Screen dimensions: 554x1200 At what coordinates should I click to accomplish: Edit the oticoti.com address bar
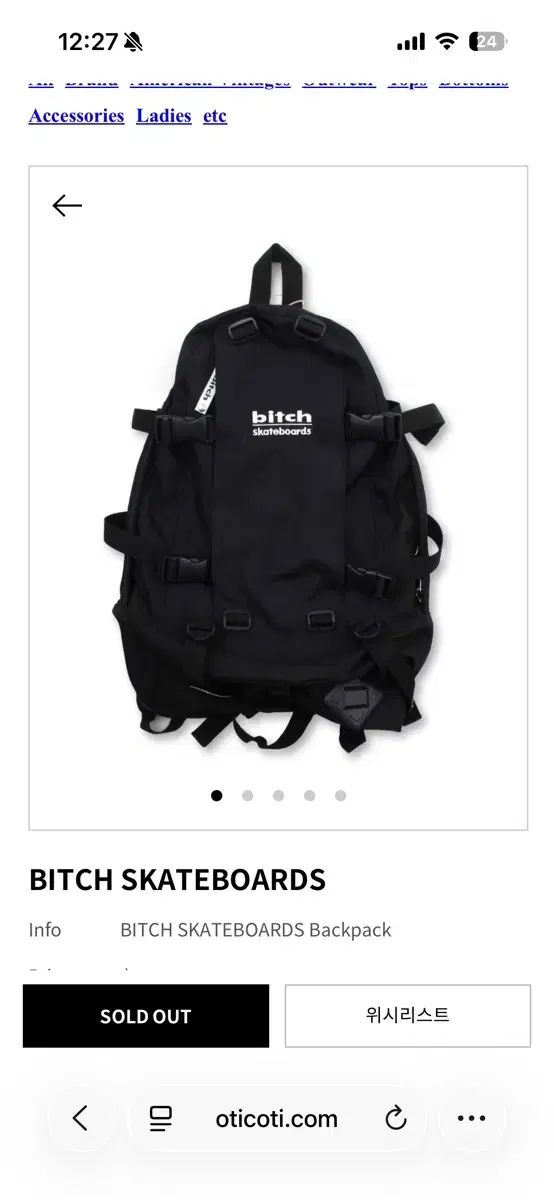coord(277,1119)
